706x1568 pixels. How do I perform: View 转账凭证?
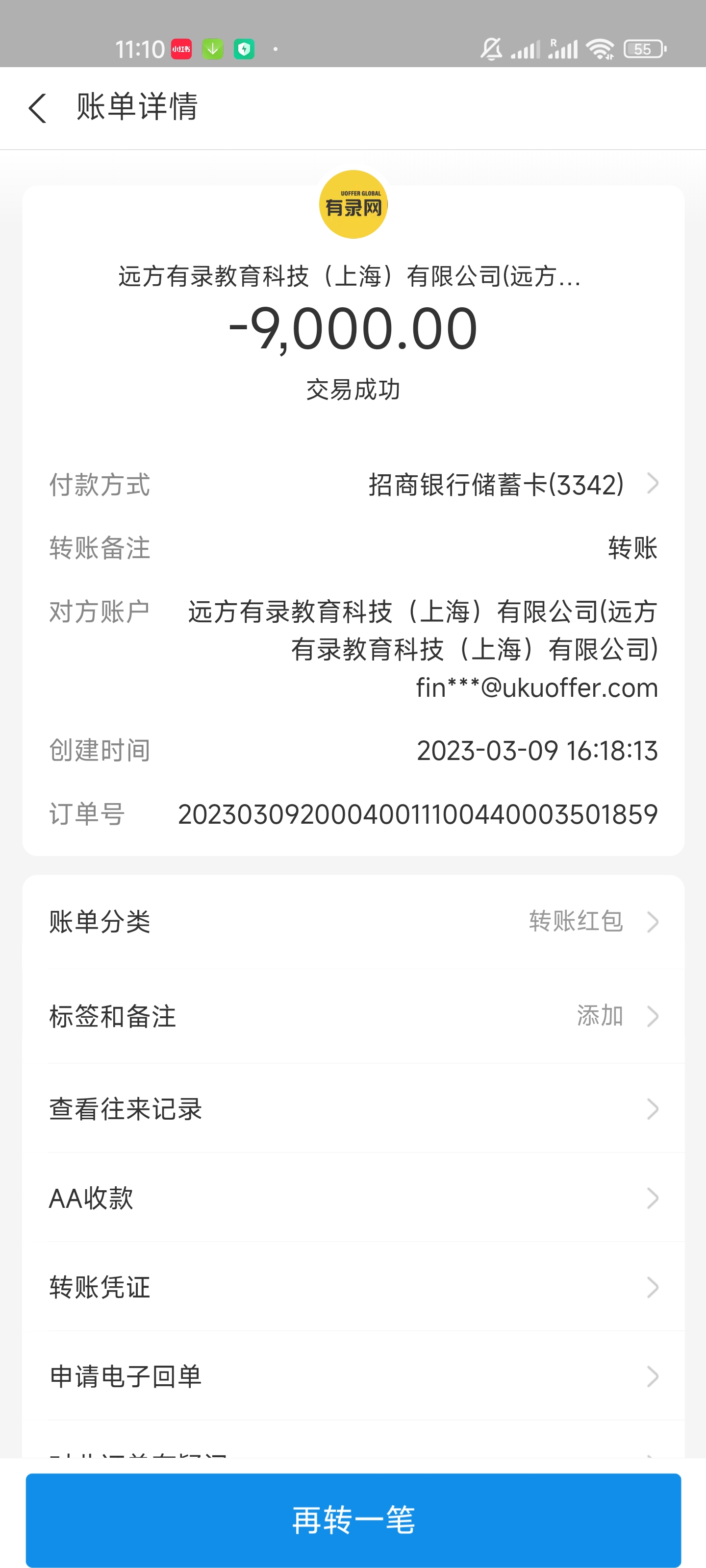pos(353,1287)
